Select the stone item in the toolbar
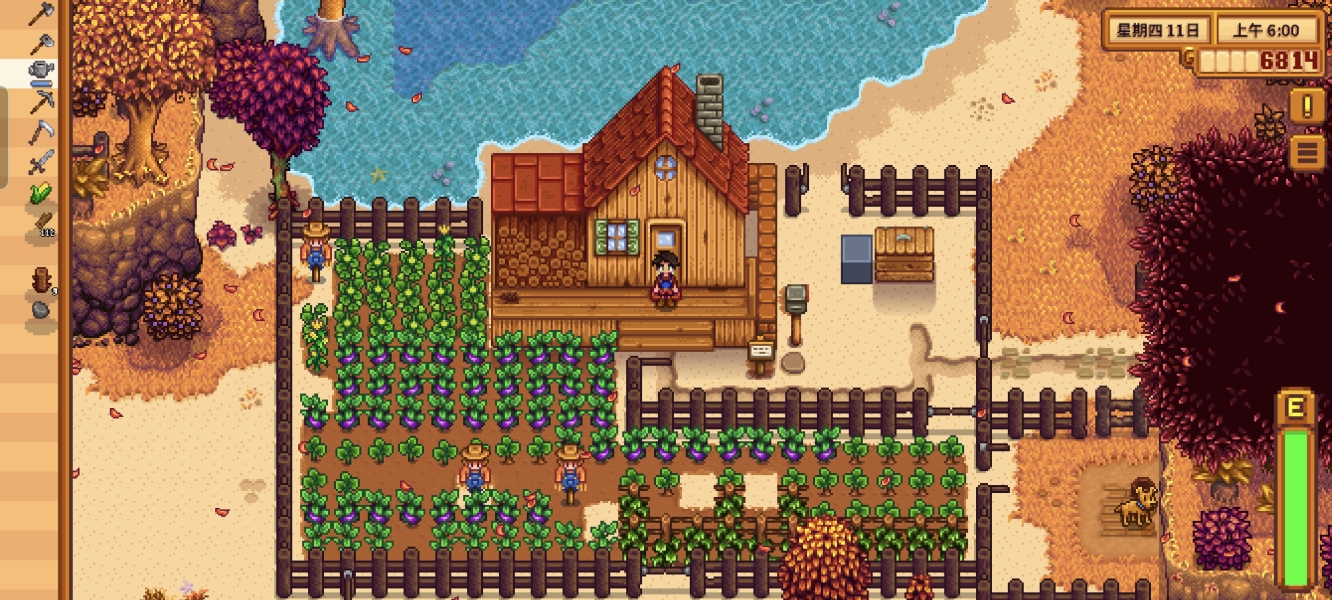Screen dimensions: 1332x600 pyautogui.click(x=41, y=309)
